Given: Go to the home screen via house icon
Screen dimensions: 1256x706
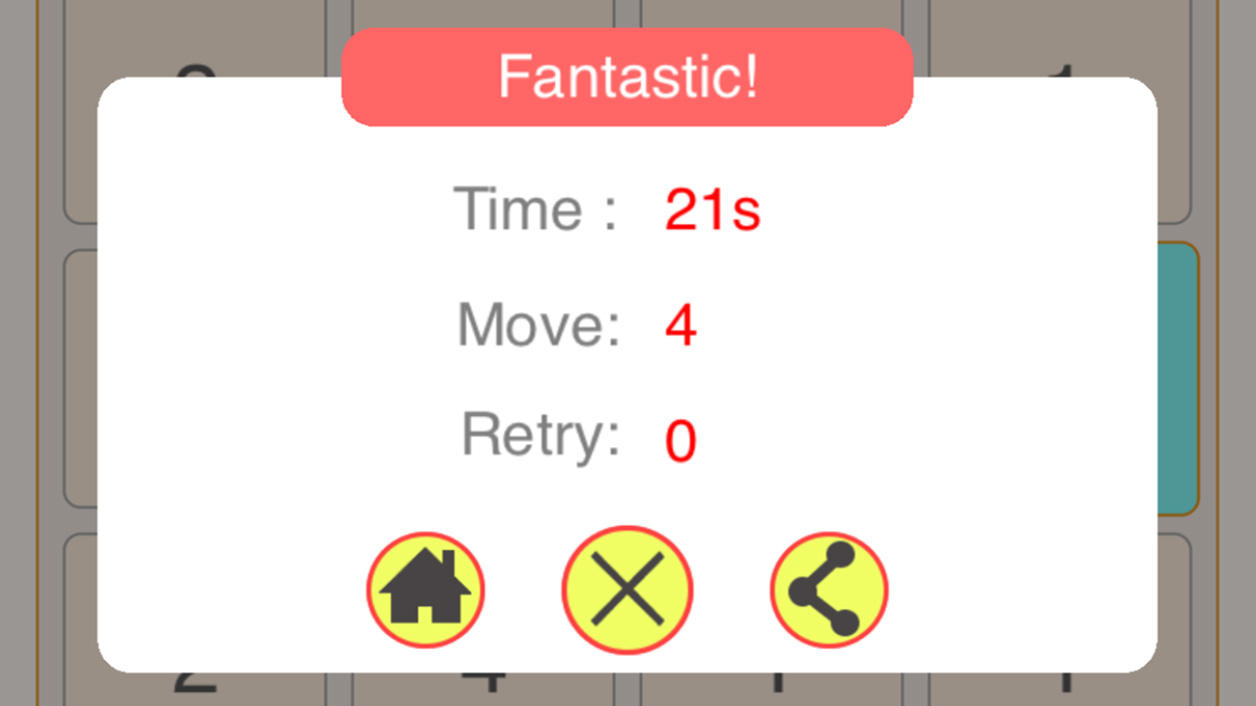Looking at the screenshot, I should (x=425, y=589).
